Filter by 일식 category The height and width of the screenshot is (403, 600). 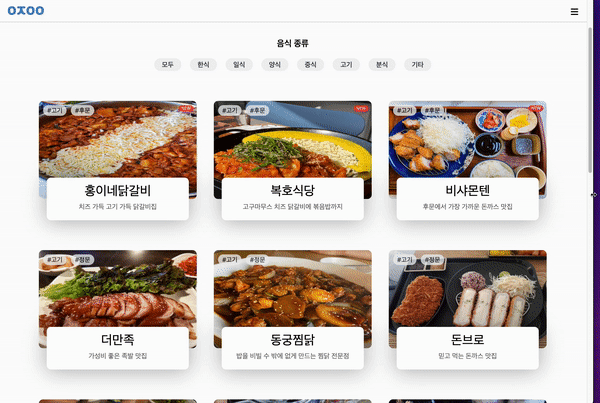click(238, 65)
